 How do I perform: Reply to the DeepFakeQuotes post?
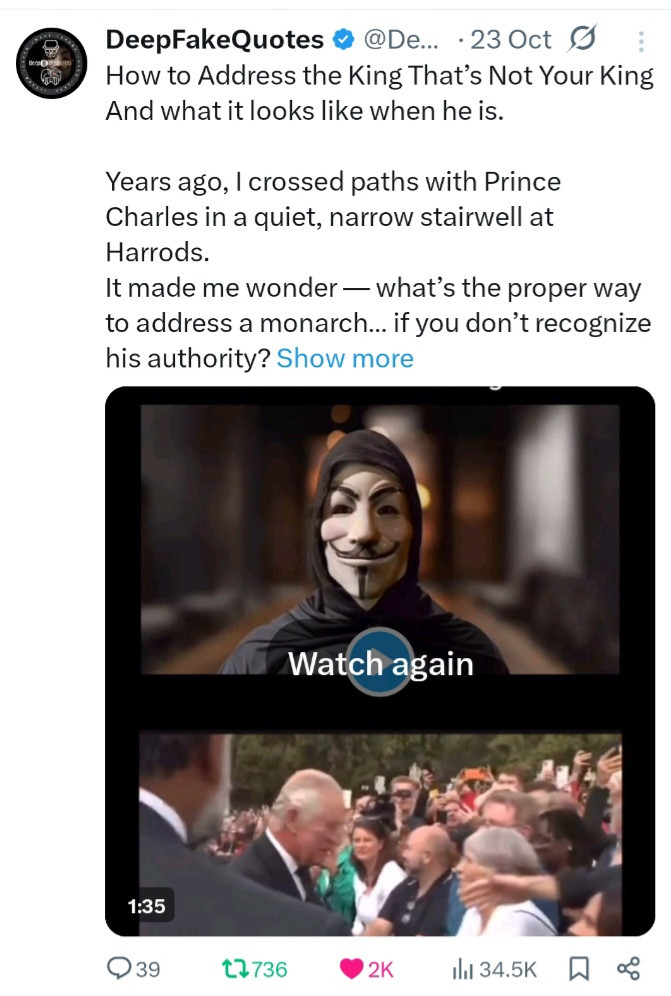135,968
